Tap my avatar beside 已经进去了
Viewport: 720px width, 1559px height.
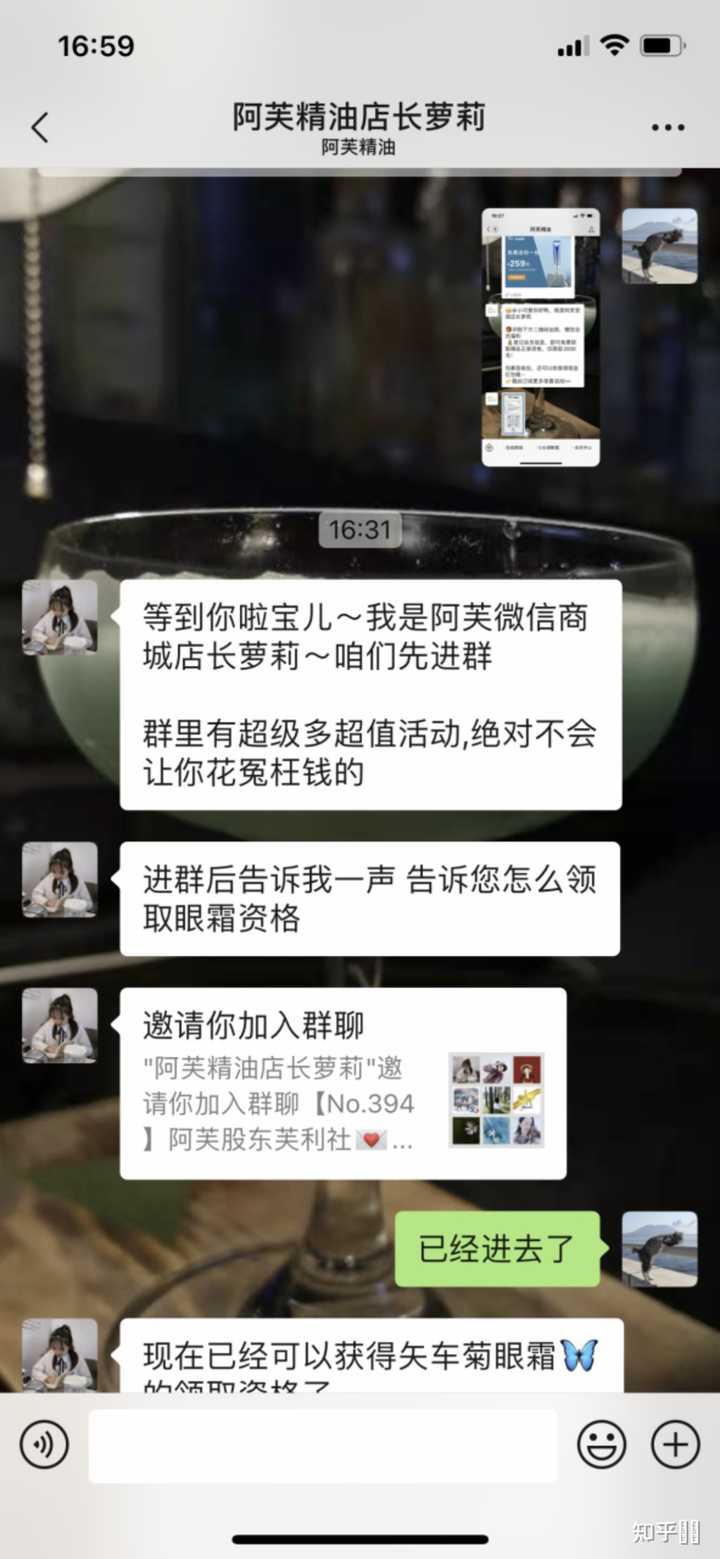pyautogui.click(x=659, y=1249)
